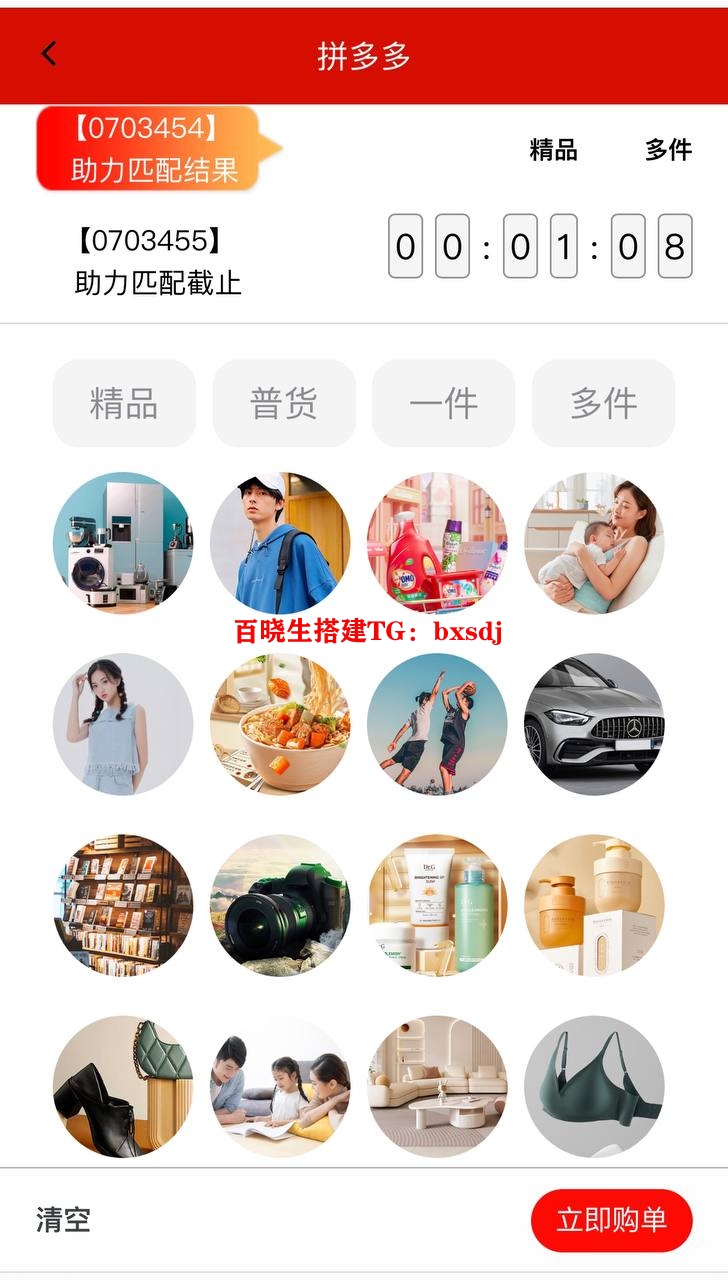Open the black shoes and handbag tile
Image resolution: width=728 pixels, height=1280 pixels.
coord(123,1086)
